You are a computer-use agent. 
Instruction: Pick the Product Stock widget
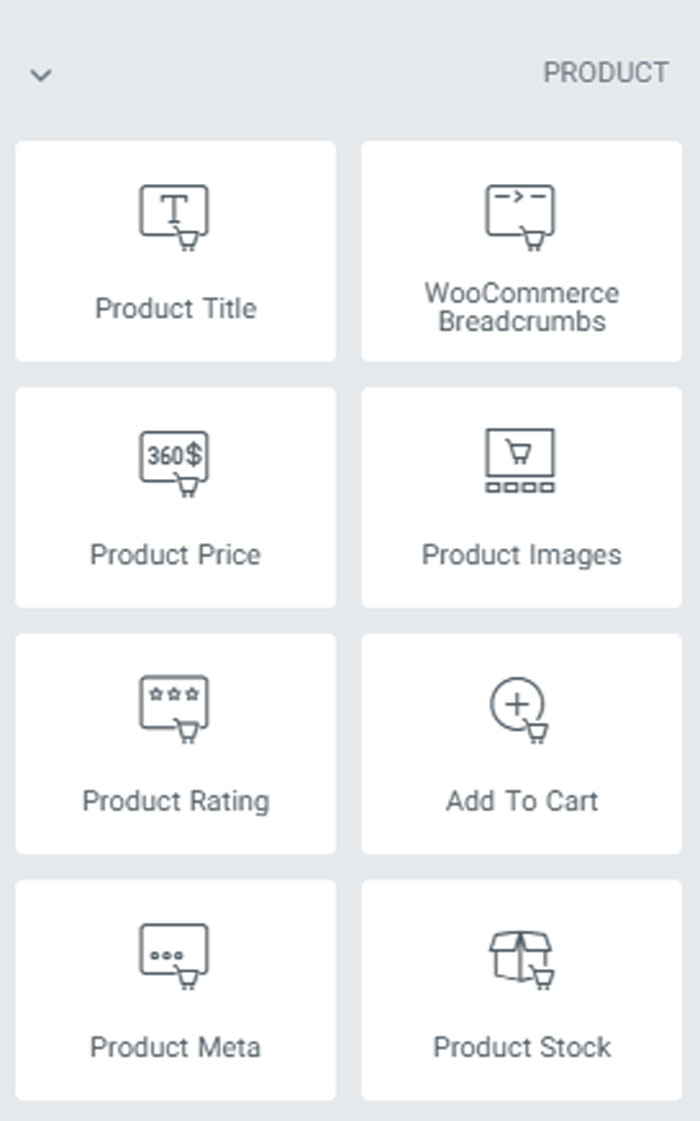tap(521, 989)
